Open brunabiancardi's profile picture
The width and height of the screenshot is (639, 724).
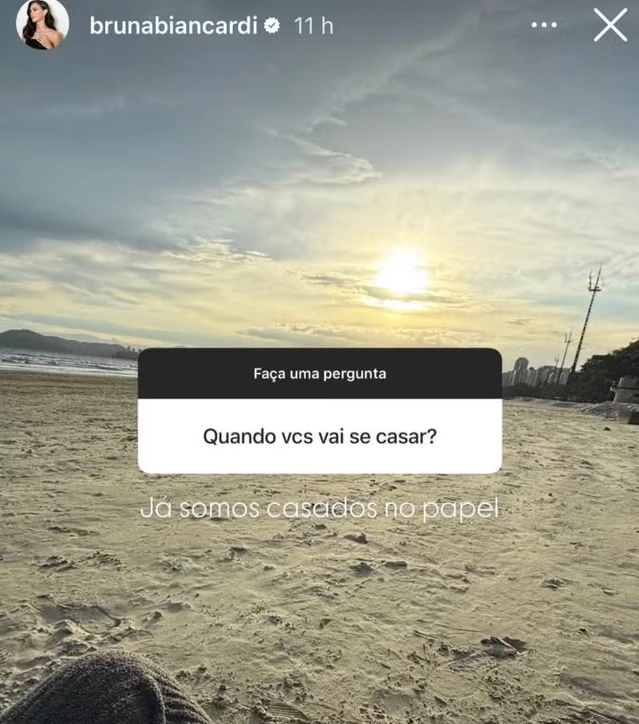[x=42, y=24]
